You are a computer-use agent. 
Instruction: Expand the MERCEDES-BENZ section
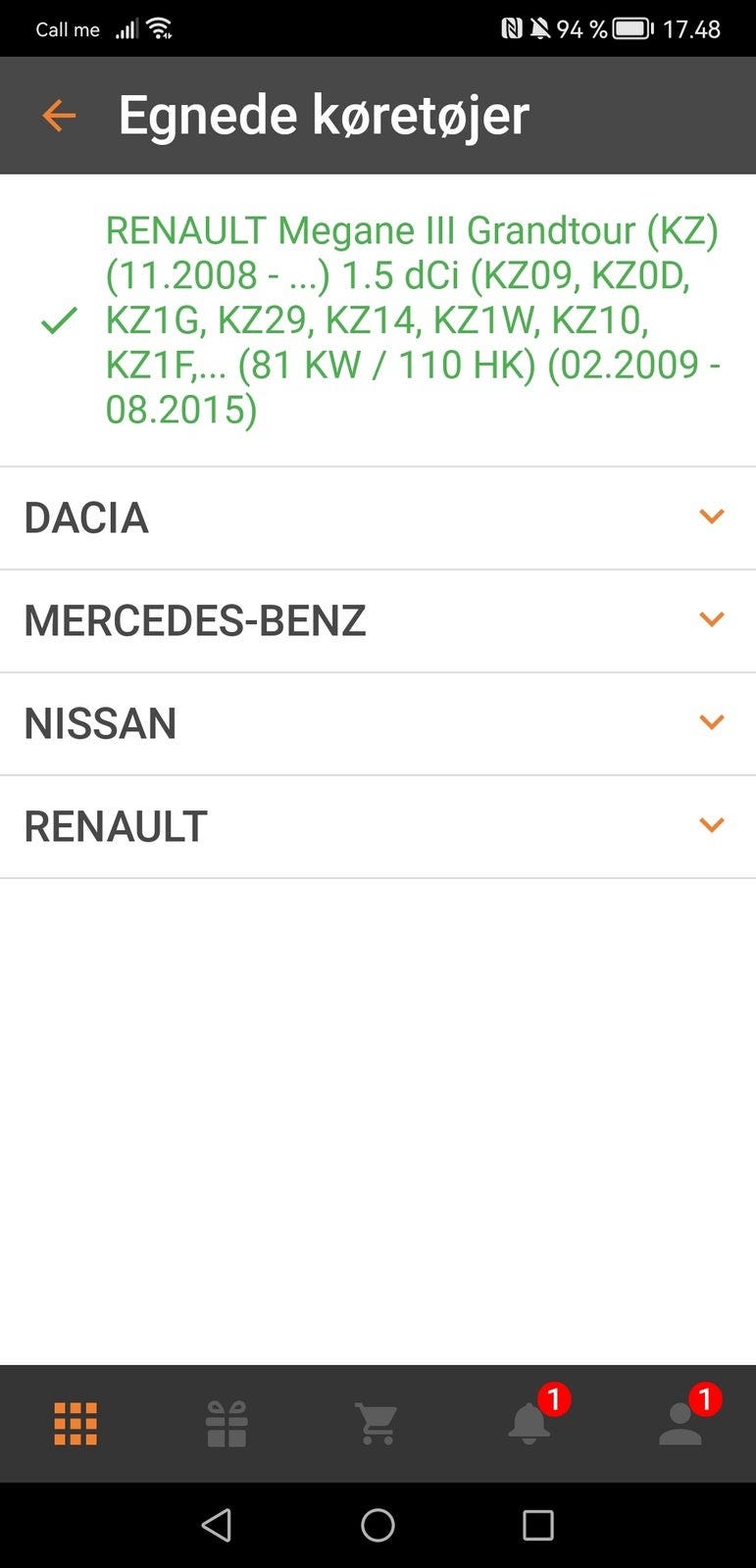(x=378, y=621)
